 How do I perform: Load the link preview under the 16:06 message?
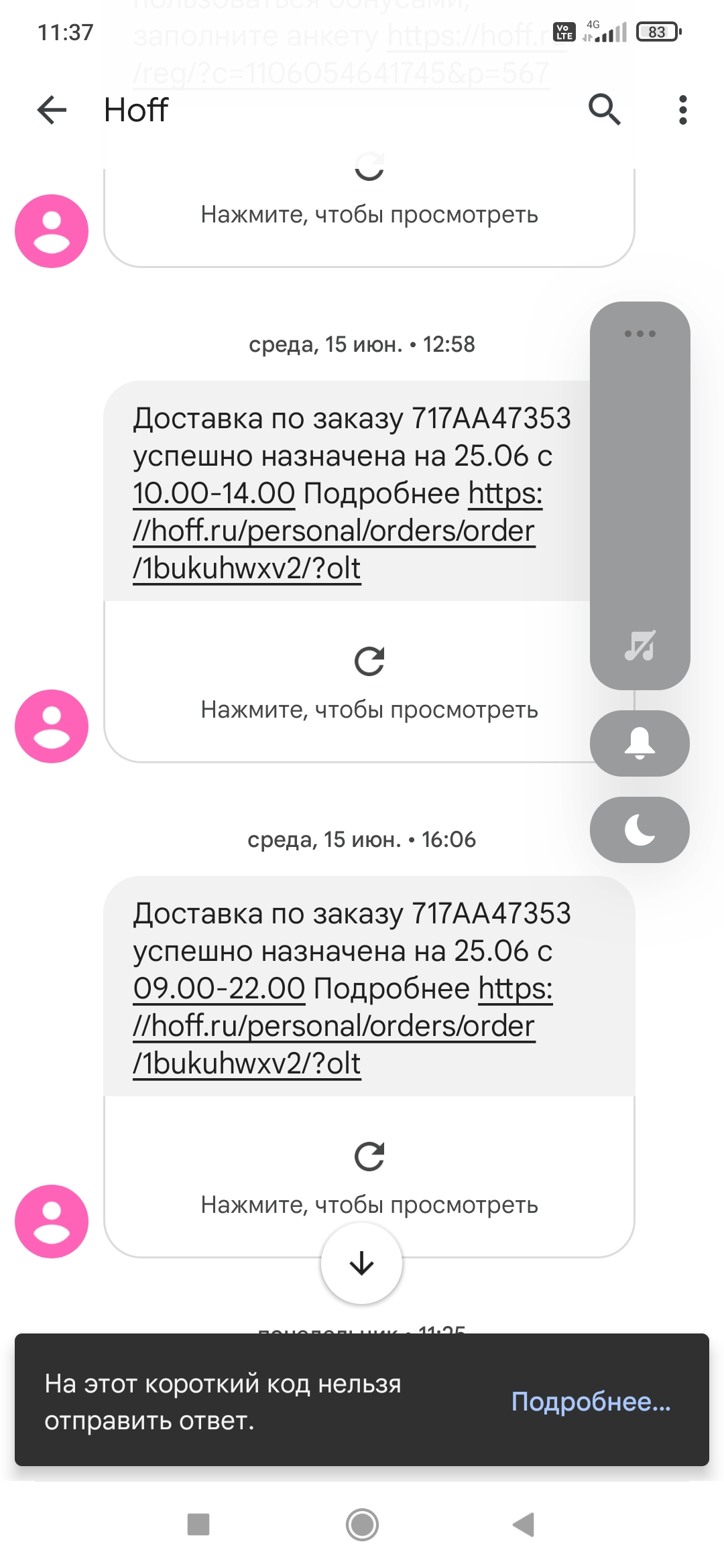pos(369,1177)
